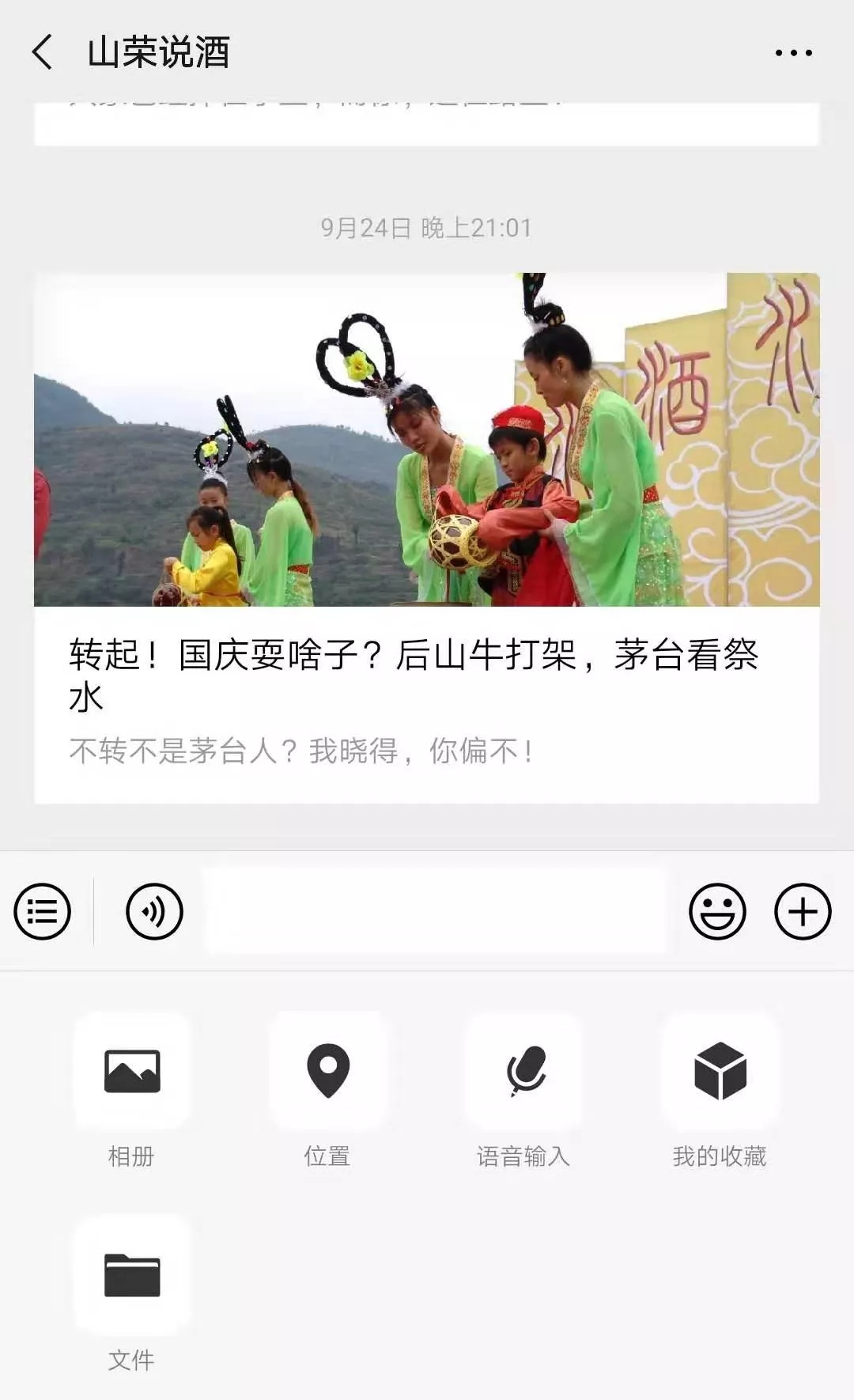Open the emoji picker
The image size is (854, 1400).
(717, 911)
